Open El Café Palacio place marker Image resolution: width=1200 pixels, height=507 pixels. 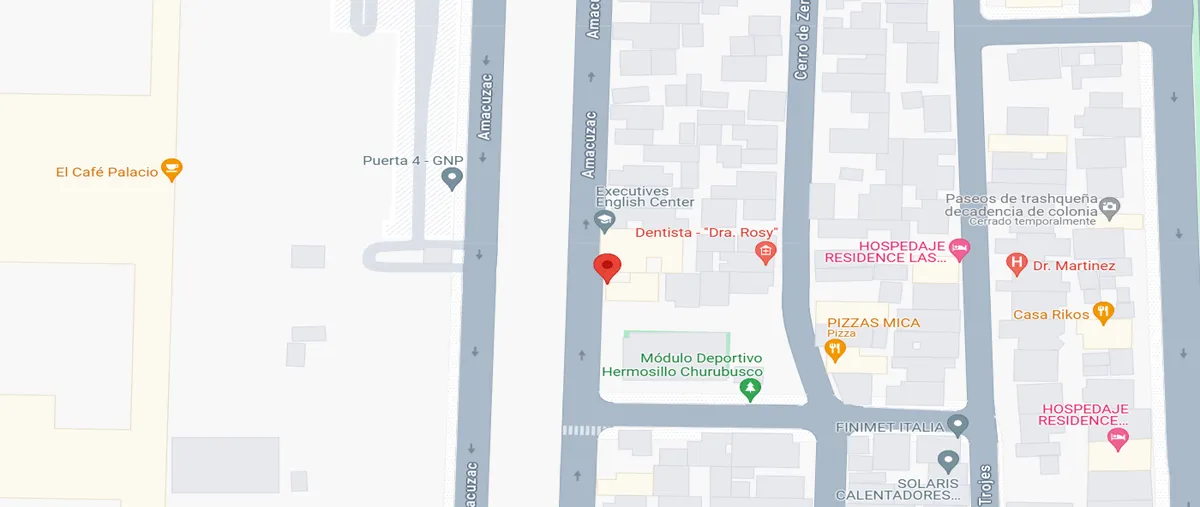tap(172, 170)
